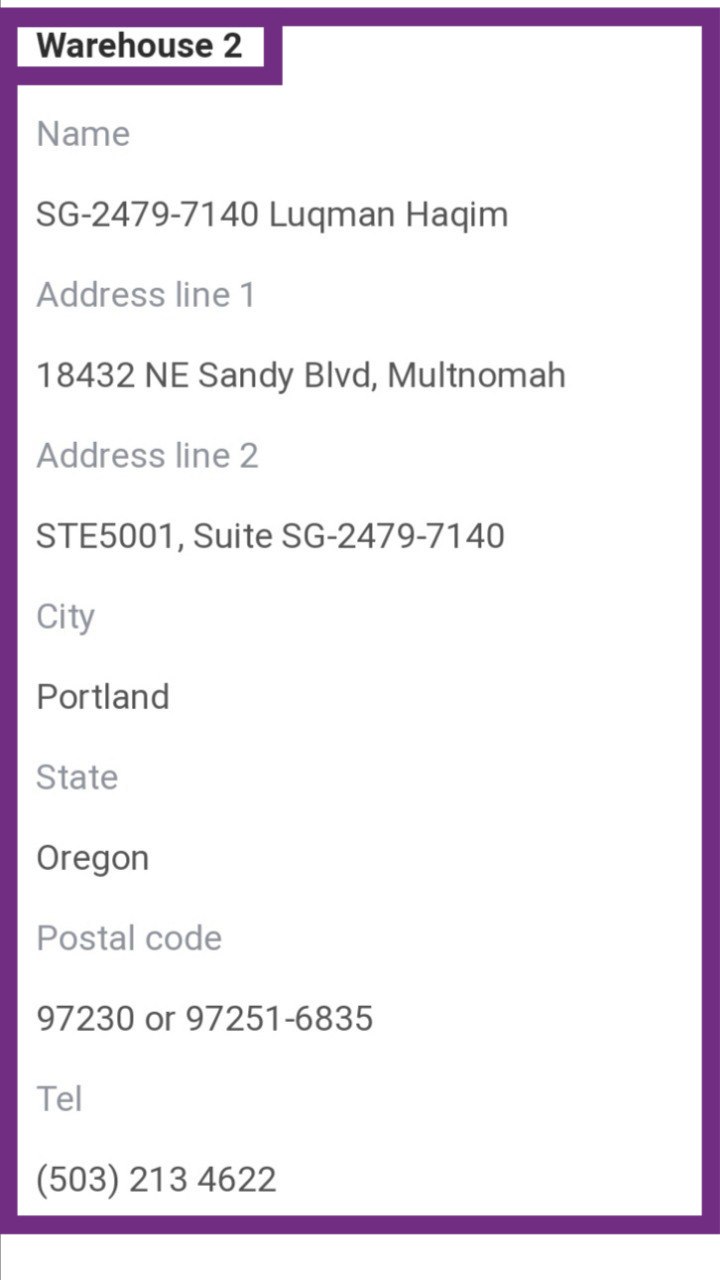
Task: Dial the phone number (503) 213 4622
Action: (x=155, y=1179)
